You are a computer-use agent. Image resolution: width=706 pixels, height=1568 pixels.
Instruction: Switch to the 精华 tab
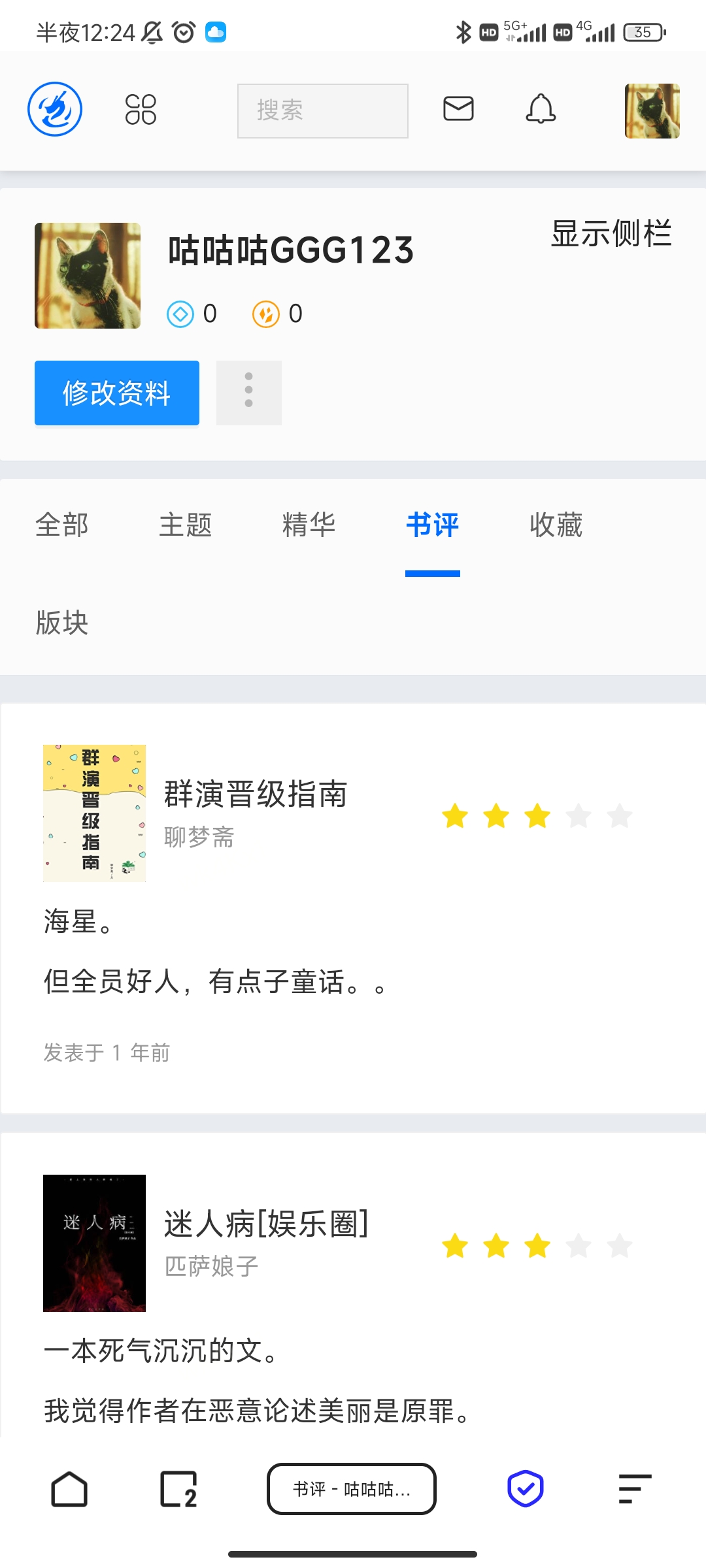point(309,525)
